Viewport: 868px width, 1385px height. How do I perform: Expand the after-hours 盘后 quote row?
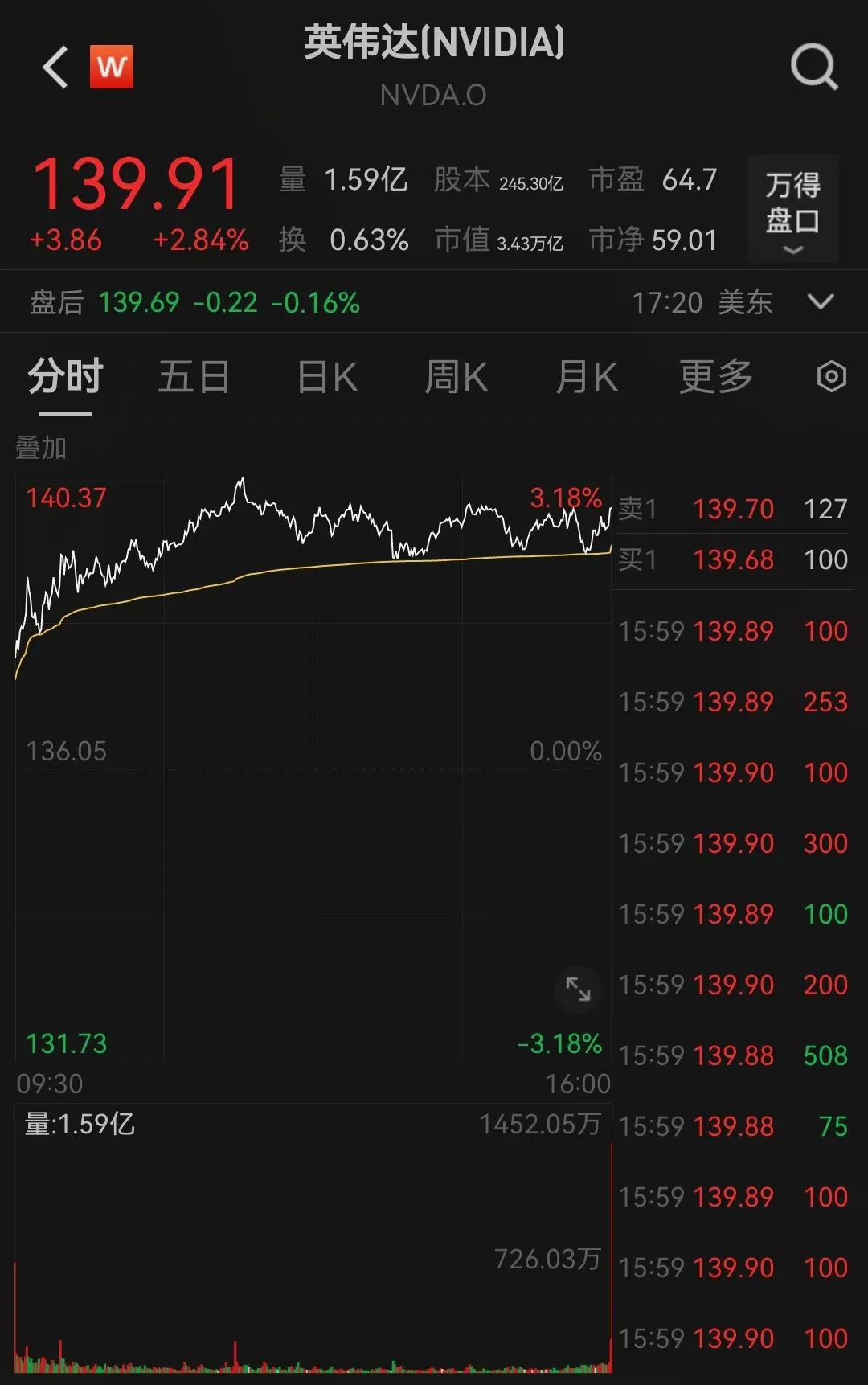[x=820, y=302]
